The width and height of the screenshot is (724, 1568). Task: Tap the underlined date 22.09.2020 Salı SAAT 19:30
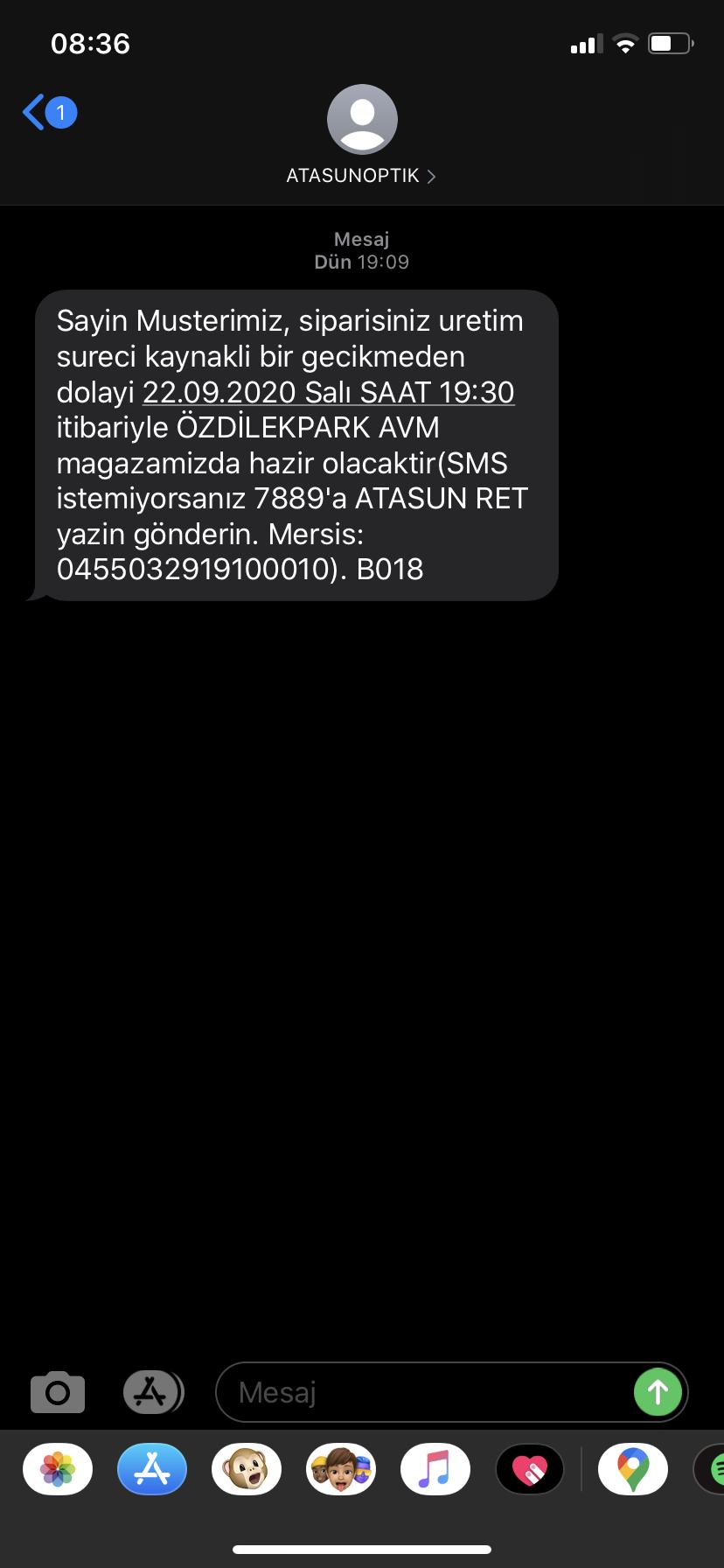328,392
